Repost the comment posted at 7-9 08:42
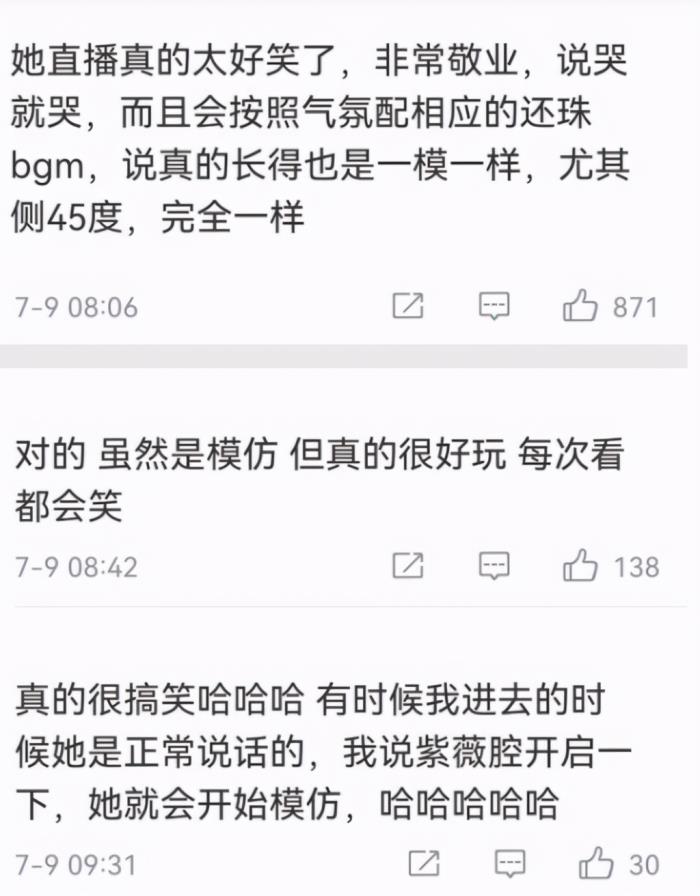 point(407,567)
